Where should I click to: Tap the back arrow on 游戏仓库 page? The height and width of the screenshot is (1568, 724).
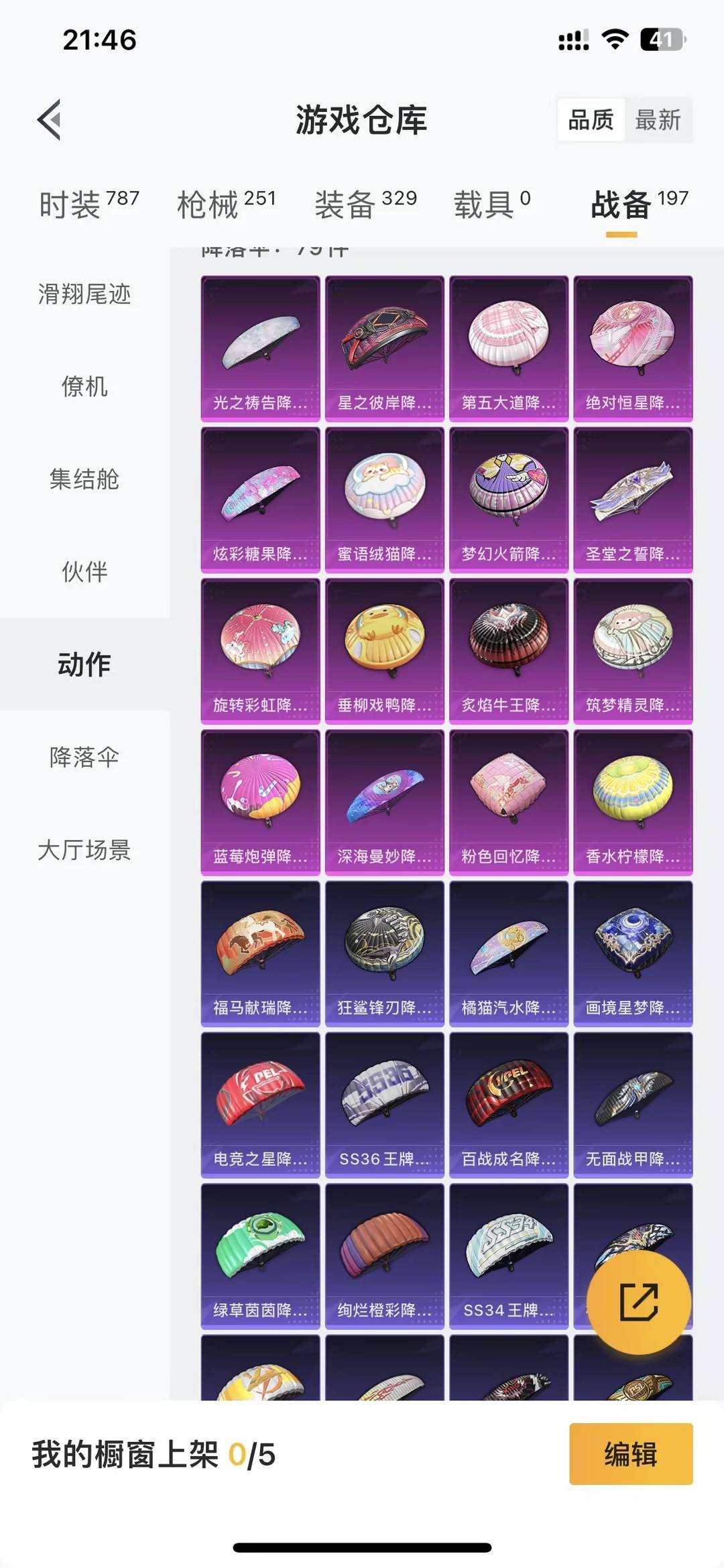tap(47, 118)
